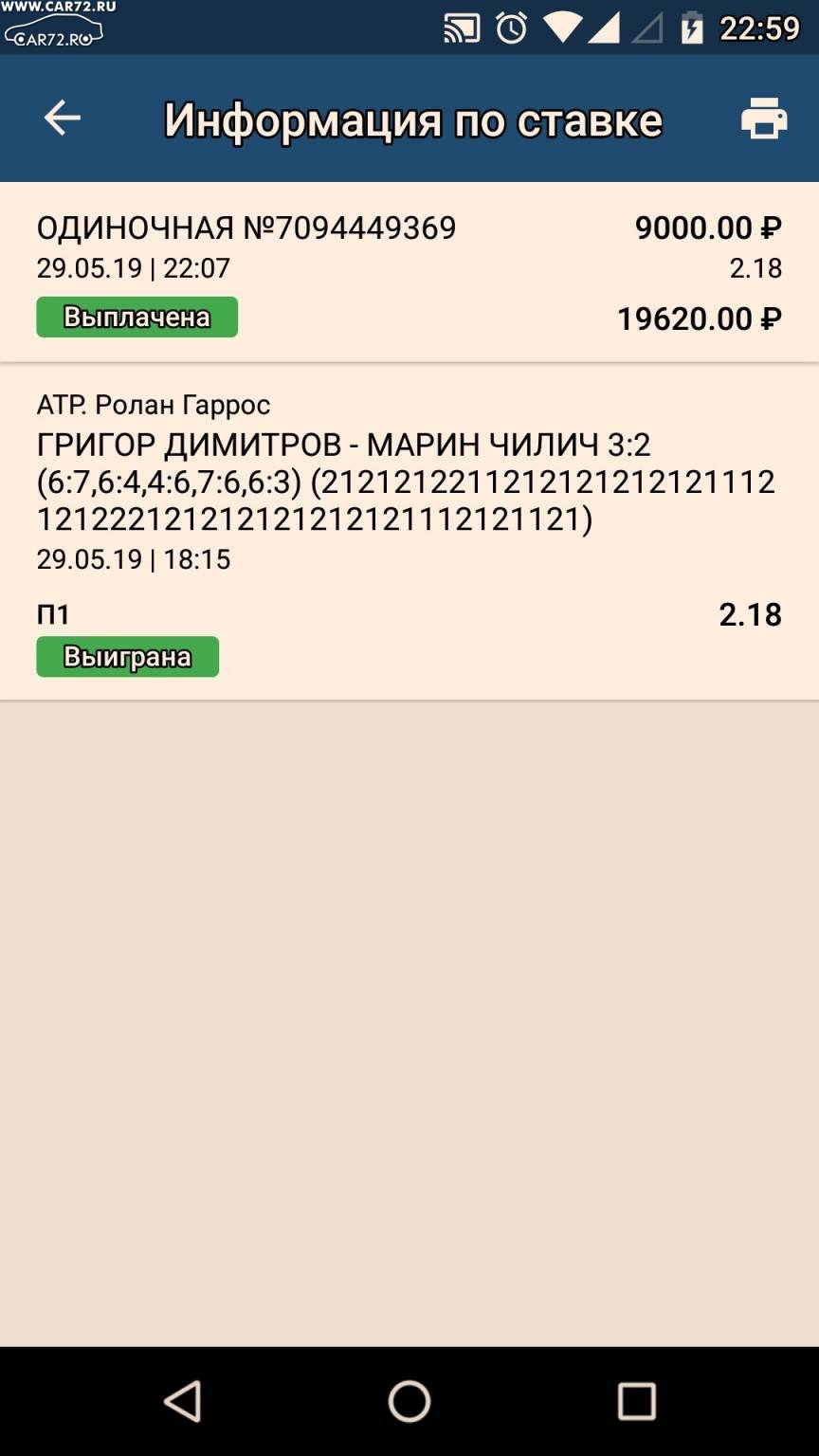This screenshot has width=819, height=1456.
Task: Print the bet slip
Action: click(764, 118)
